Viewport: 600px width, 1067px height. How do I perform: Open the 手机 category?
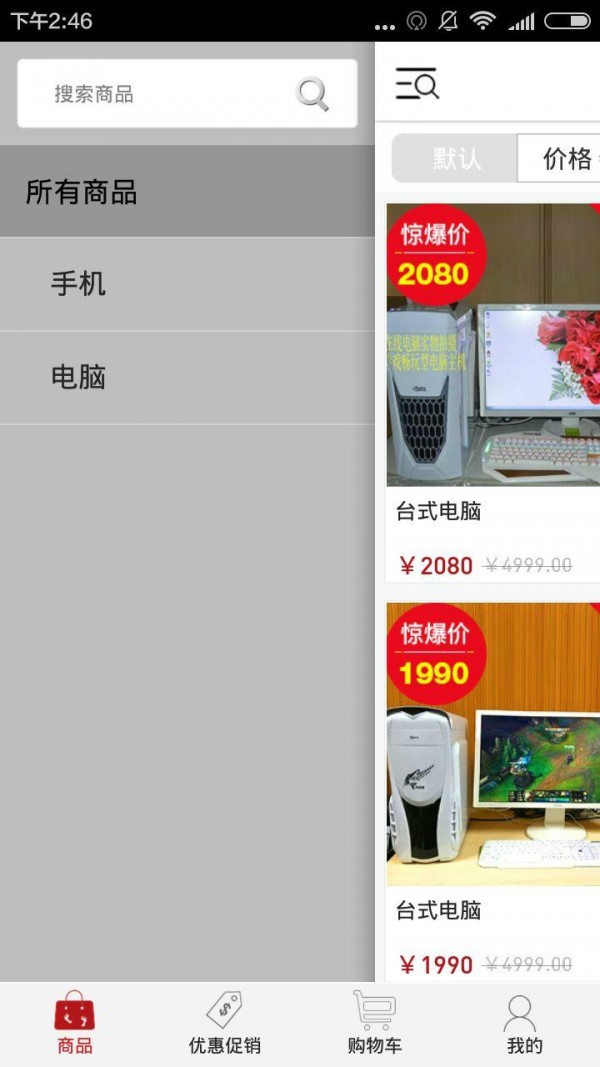click(187, 284)
